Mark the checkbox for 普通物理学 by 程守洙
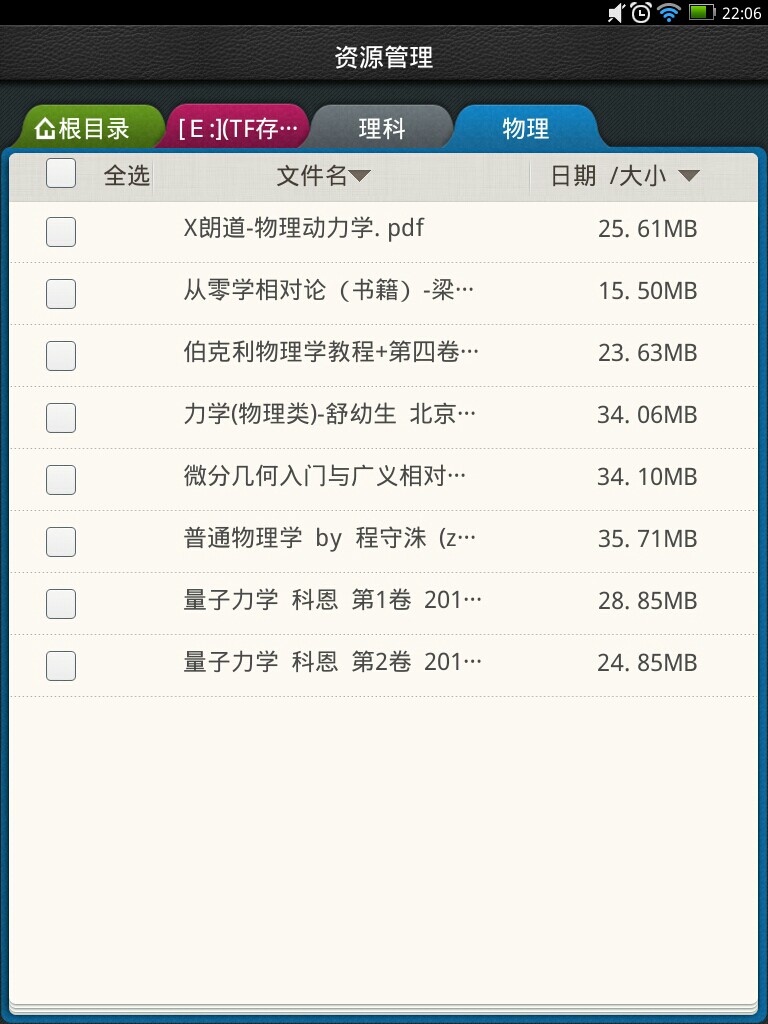This screenshot has width=768, height=1024. click(x=61, y=542)
